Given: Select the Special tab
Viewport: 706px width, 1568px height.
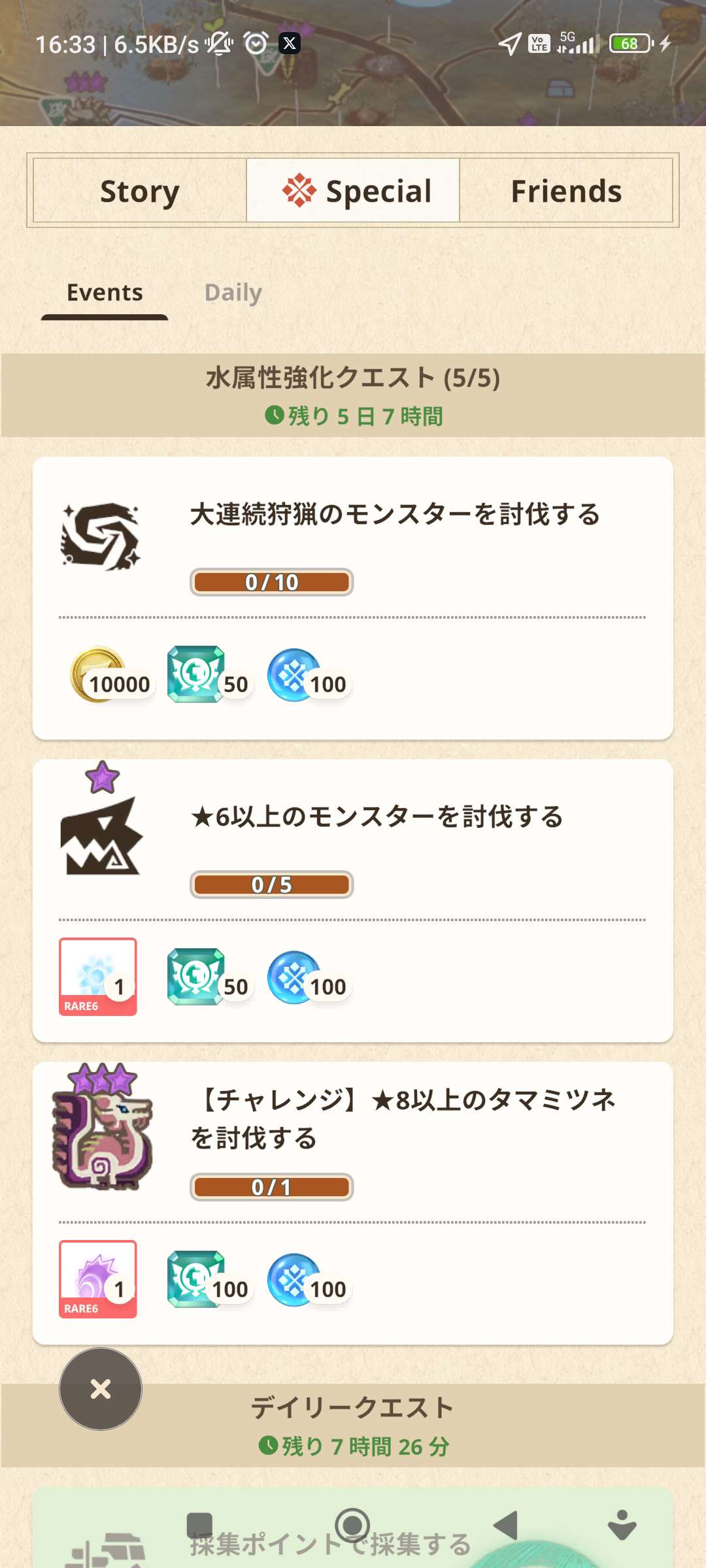Looking at the screenshot, I should click(x=353, y=191).
